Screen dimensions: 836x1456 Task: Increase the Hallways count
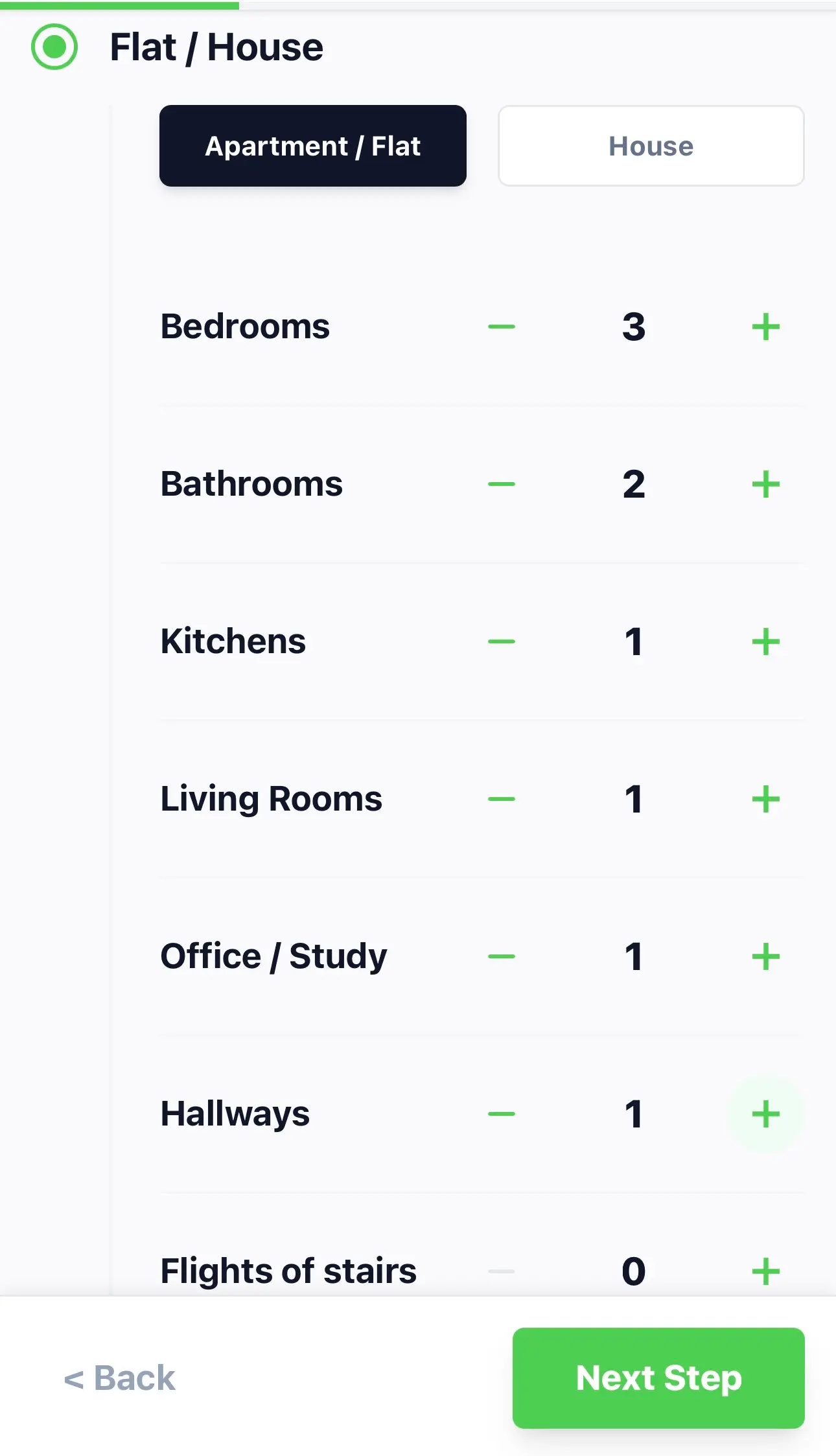pos(765,1114)
